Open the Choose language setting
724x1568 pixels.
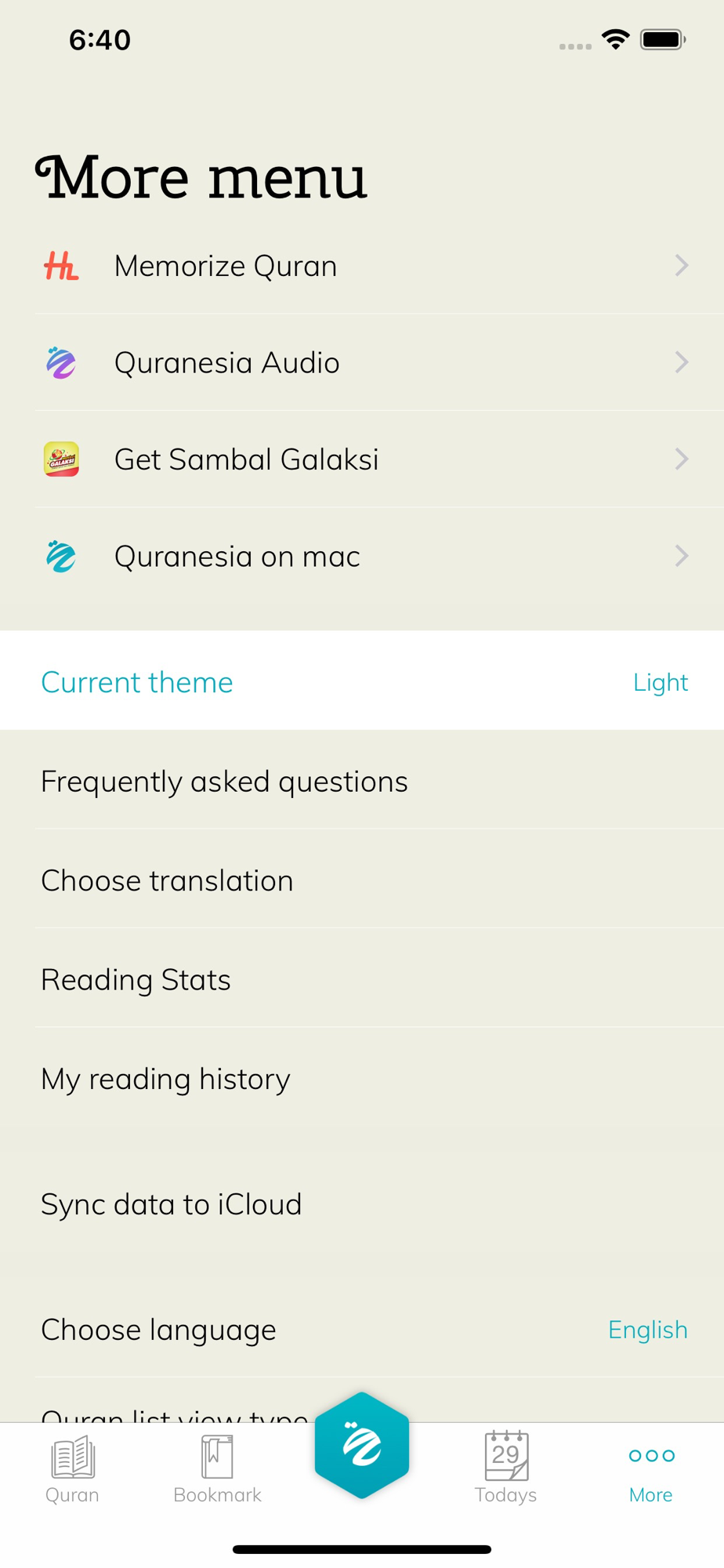click(x=362, y=1329)
